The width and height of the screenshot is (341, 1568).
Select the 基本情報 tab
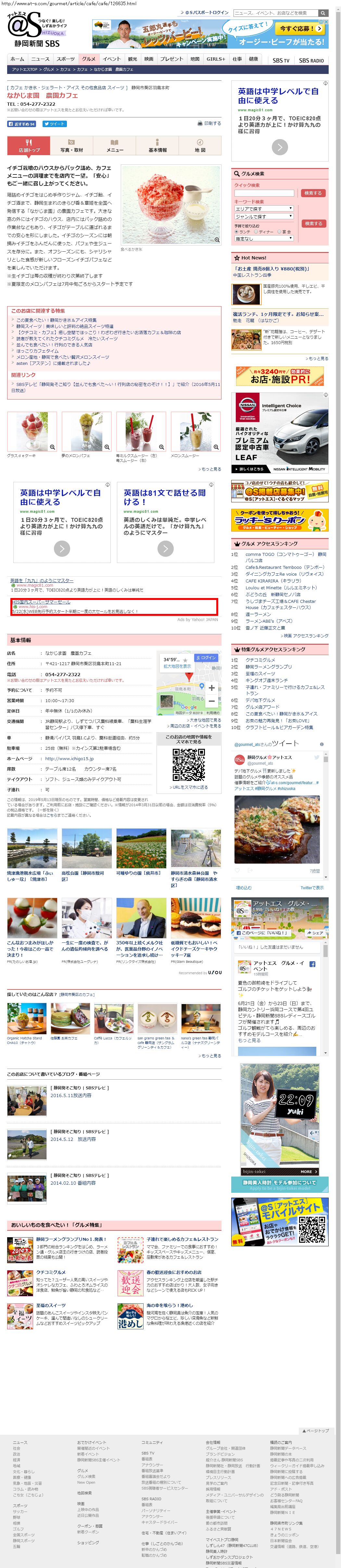click(158, 146)
